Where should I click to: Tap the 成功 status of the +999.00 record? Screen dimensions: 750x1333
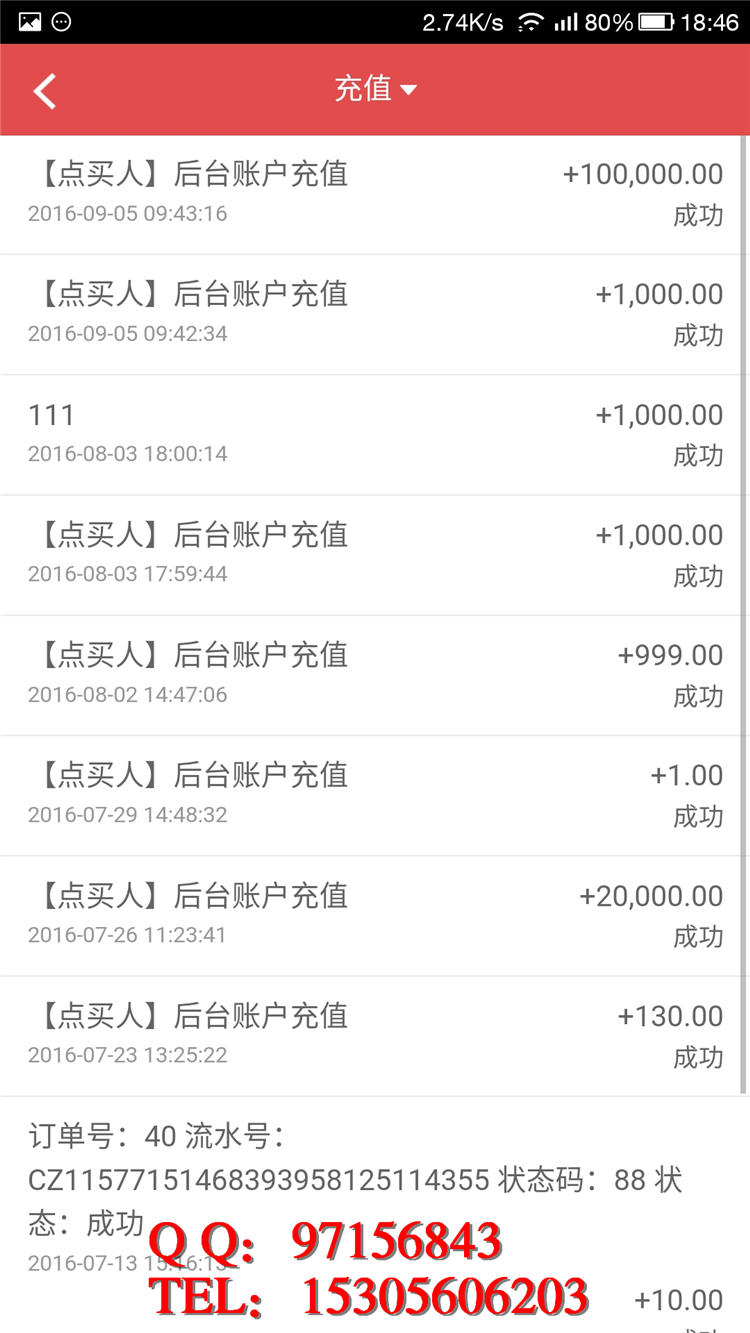point(697,696)
